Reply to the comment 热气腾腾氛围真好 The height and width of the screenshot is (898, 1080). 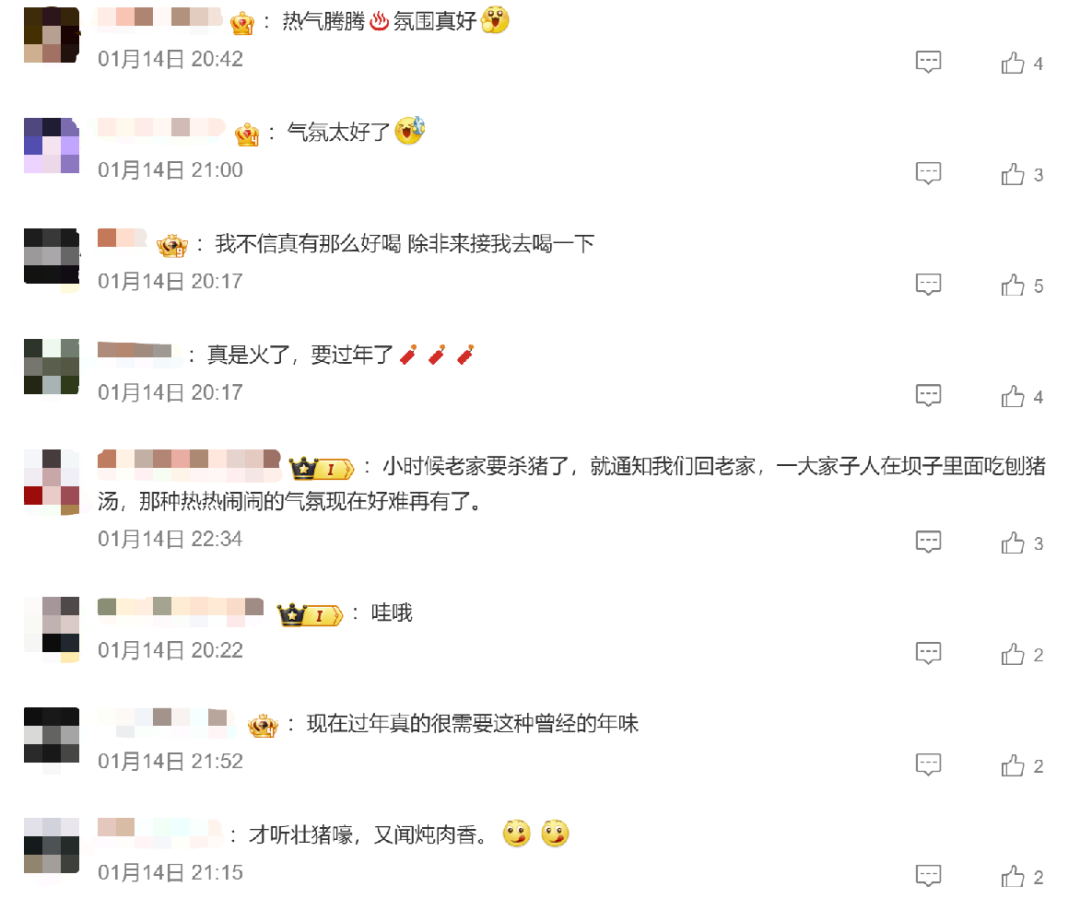click(x=929, y=63)
